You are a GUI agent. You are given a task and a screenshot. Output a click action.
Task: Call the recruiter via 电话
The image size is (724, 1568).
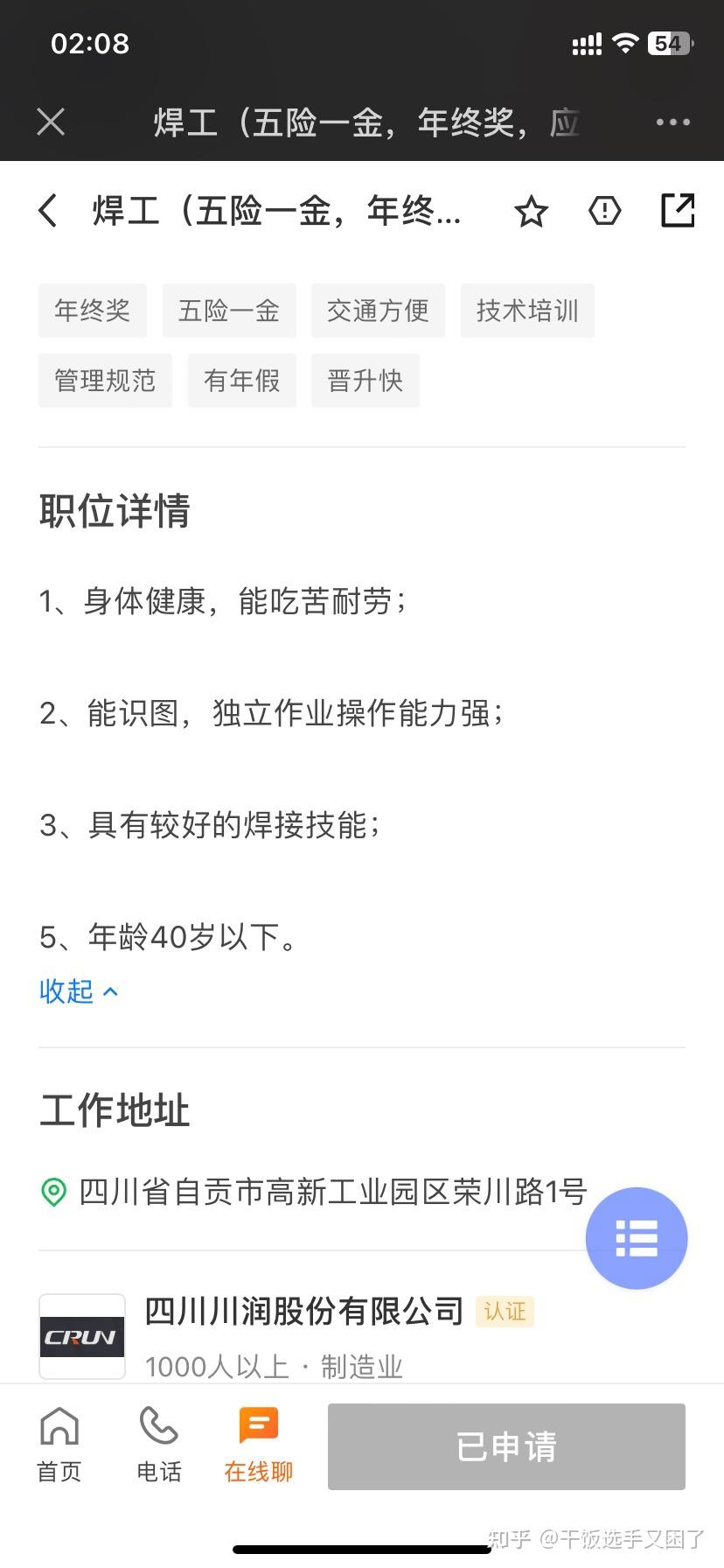tap(158, 1445)
